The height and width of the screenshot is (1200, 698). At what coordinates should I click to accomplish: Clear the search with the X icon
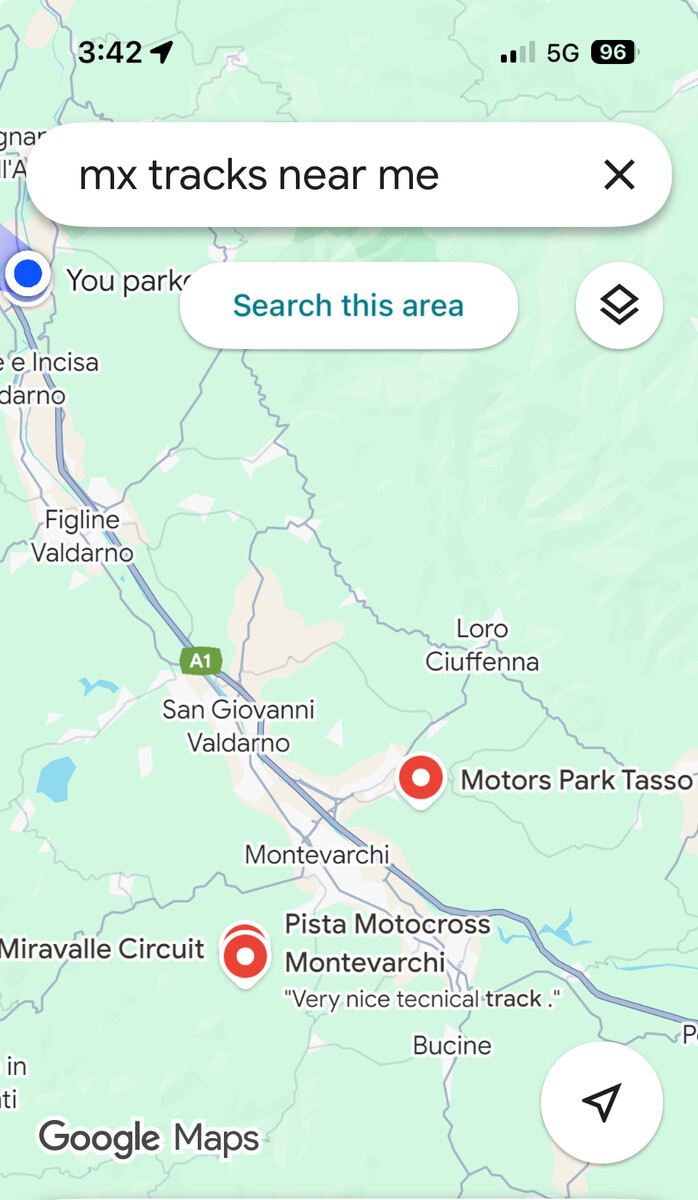[619, 175]
